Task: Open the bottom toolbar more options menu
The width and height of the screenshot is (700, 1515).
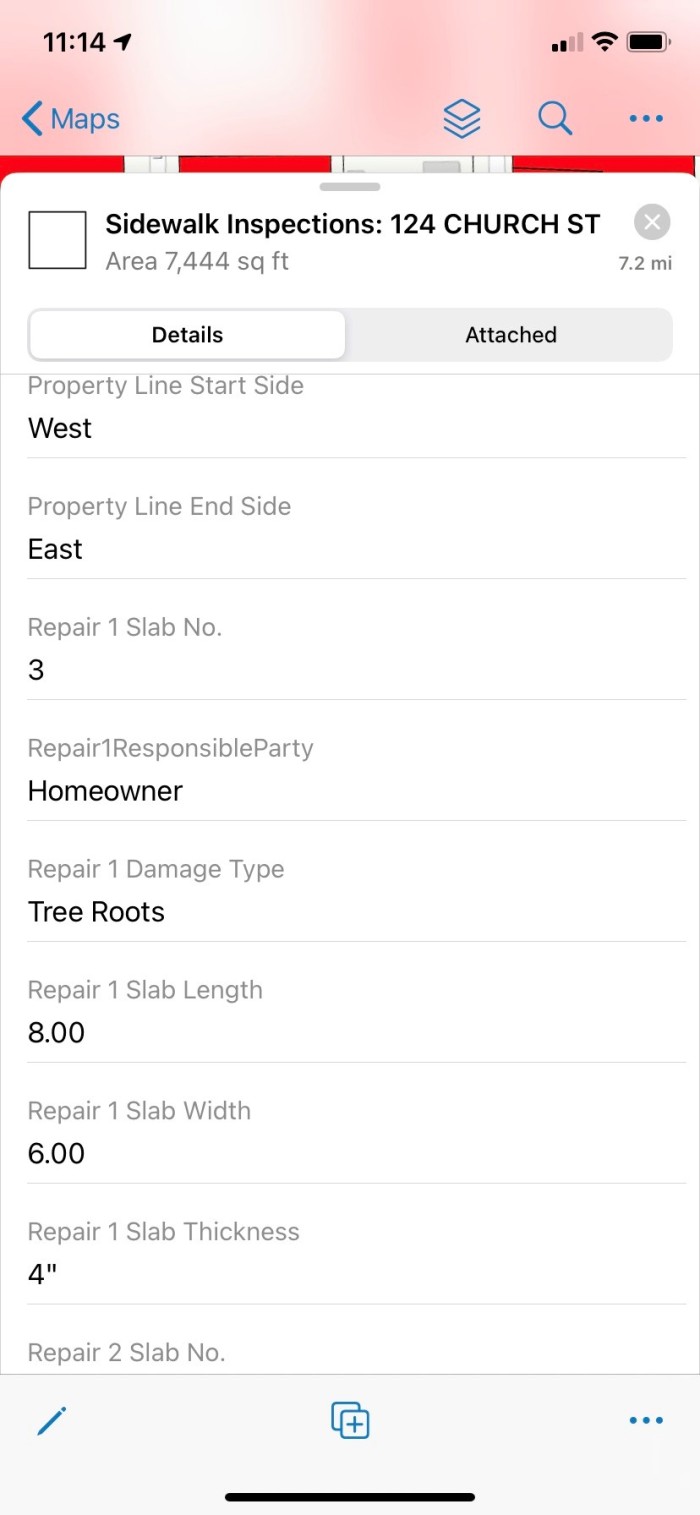Action: point(646,1420)
